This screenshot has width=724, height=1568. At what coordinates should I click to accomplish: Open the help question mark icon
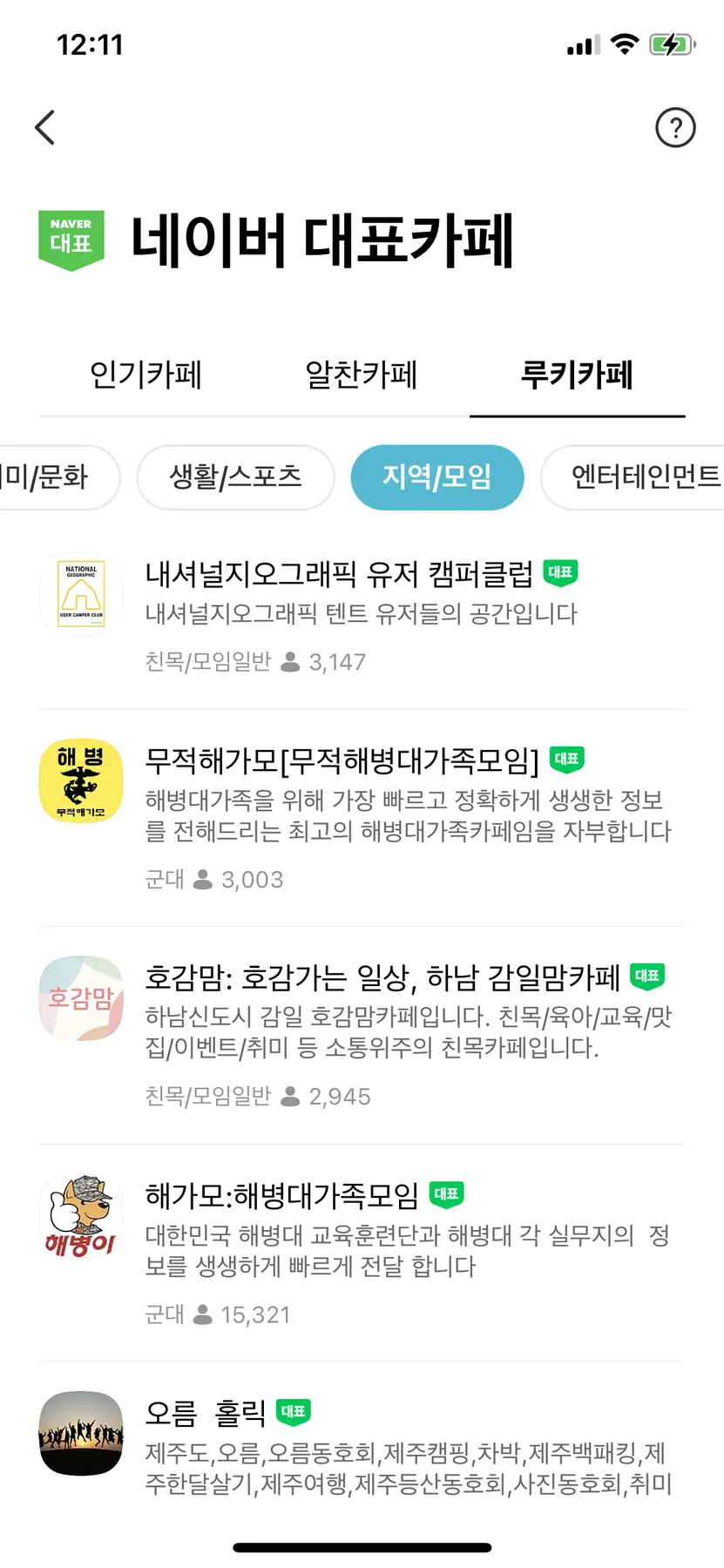click(674, 128)
